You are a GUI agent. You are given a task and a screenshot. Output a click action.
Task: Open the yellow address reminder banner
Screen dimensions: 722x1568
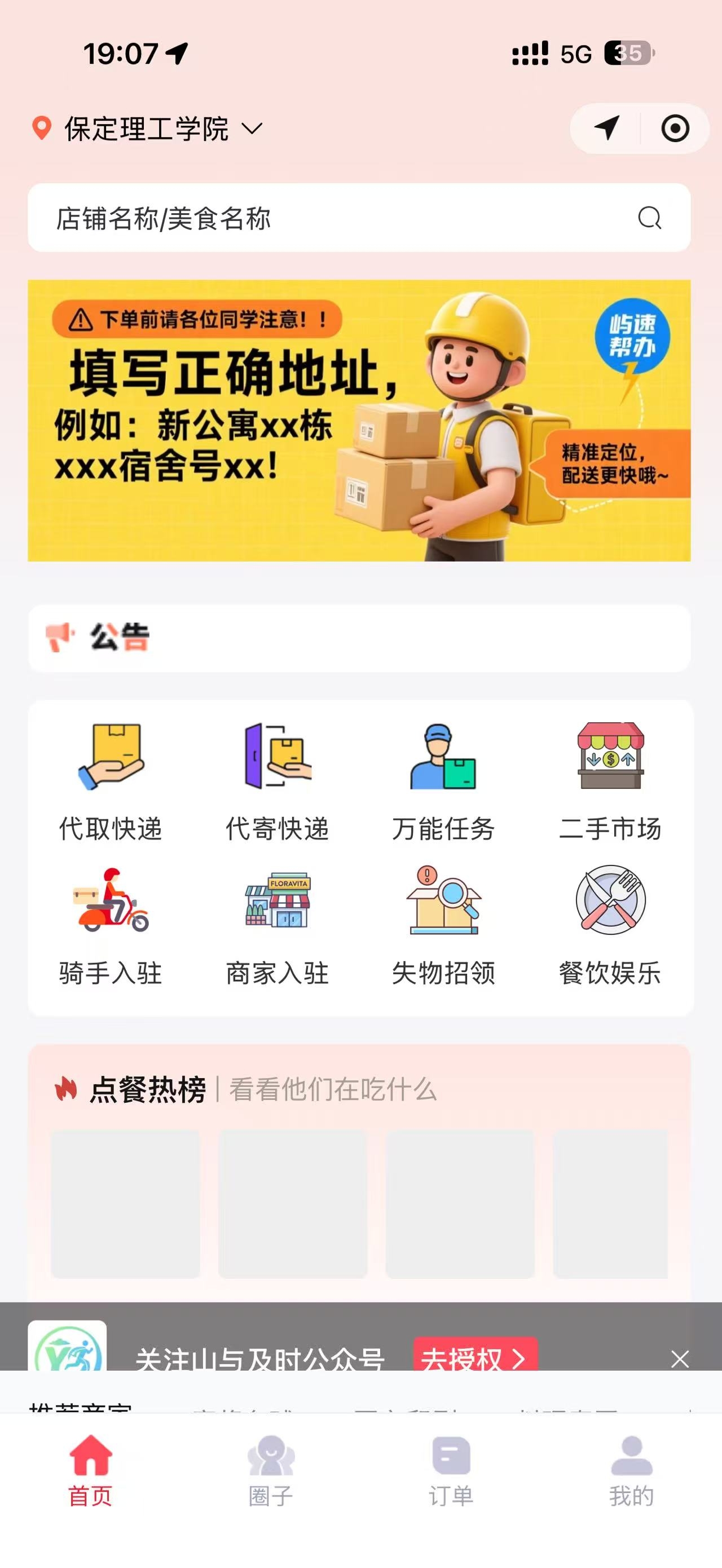359,420
